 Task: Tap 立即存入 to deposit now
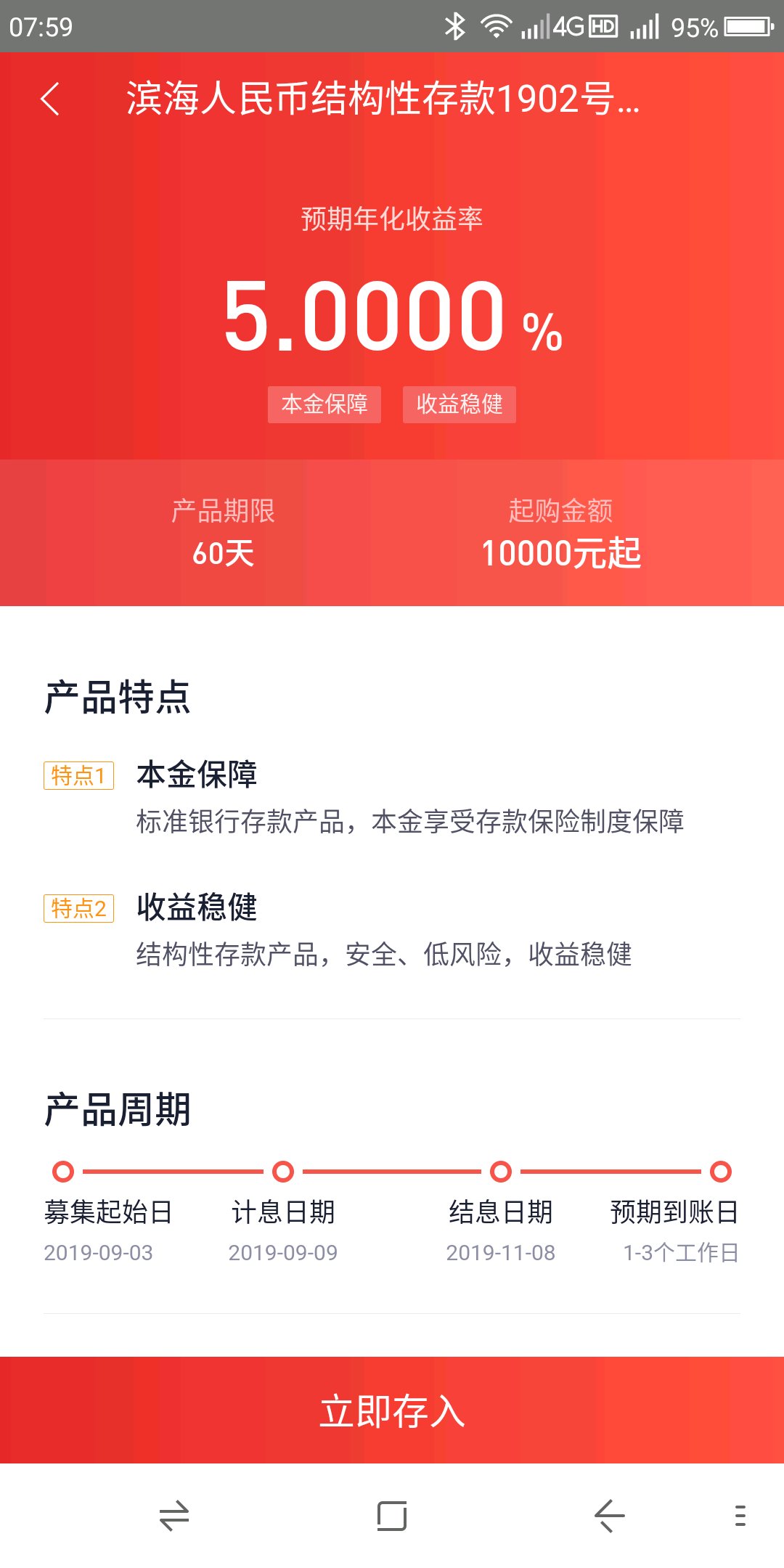[392, 1410]
